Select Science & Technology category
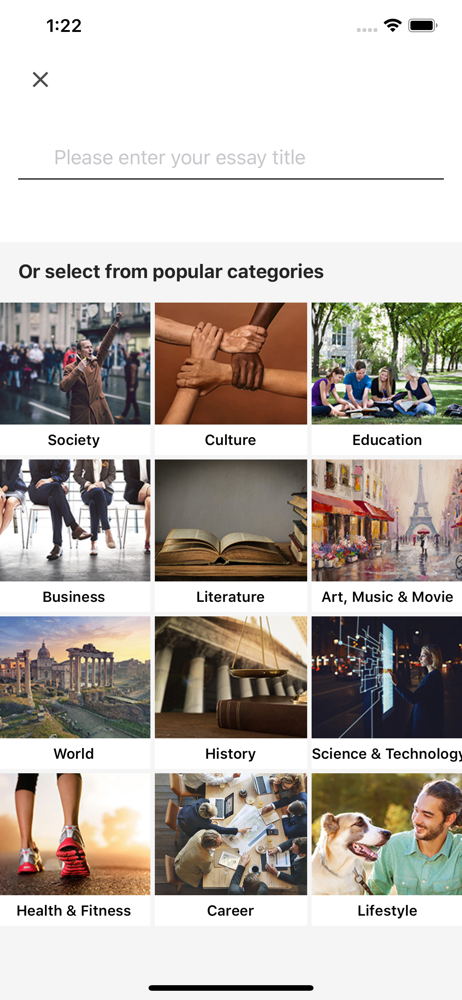462x1000 pixels. [387, 693]
